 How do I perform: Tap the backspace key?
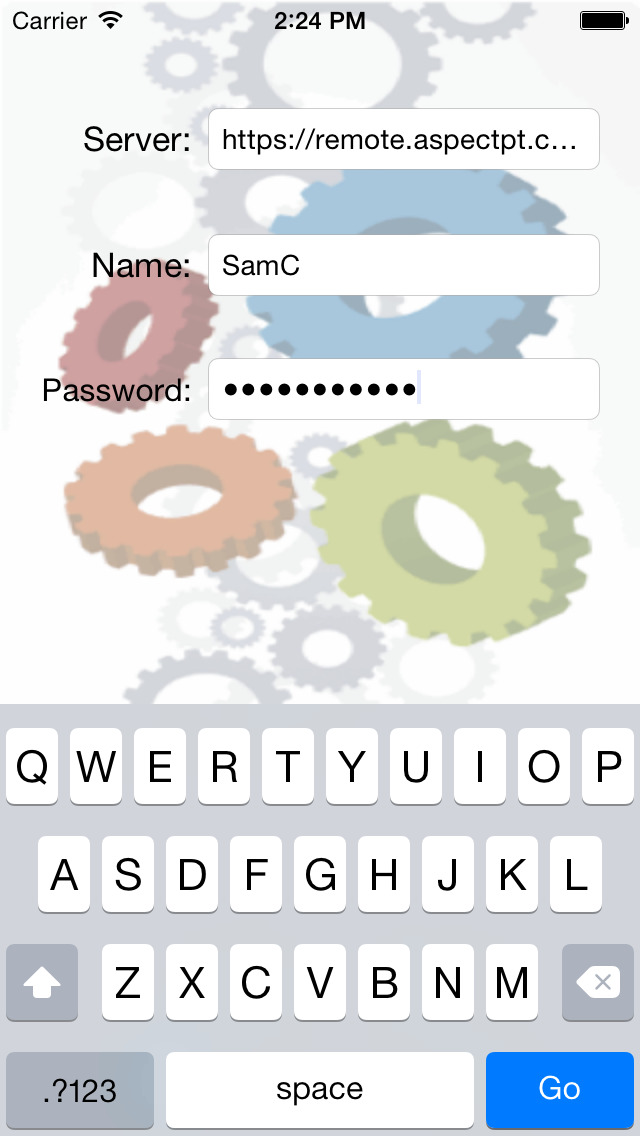pyautogui.click(x=598, y=982)
